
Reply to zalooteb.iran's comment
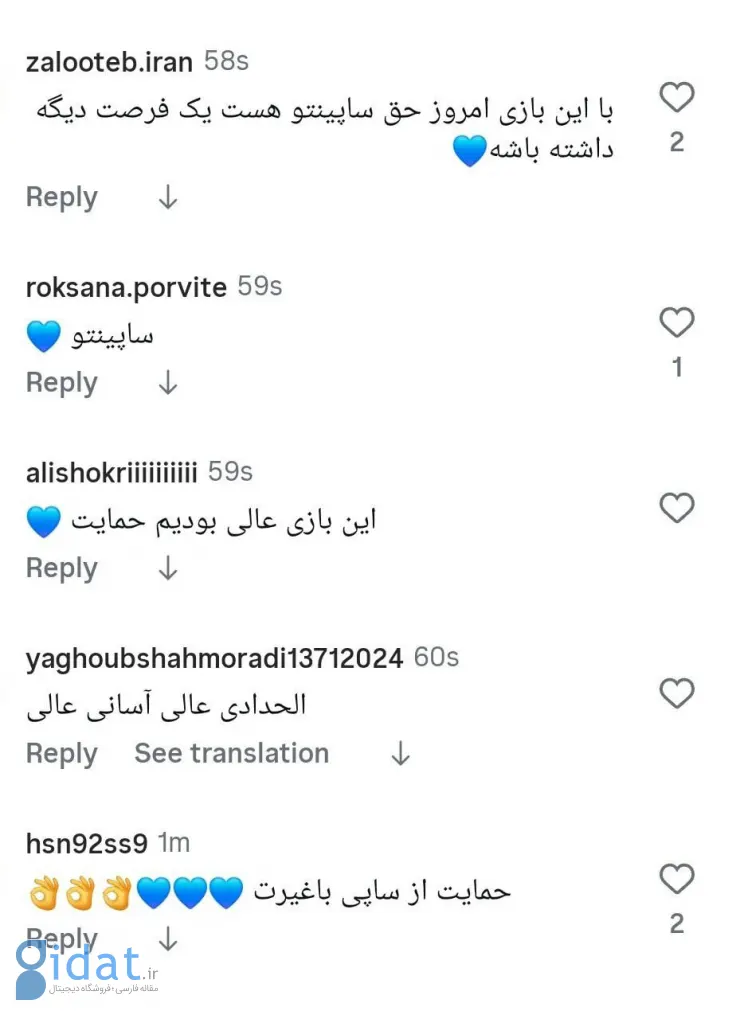click(61, 198)
